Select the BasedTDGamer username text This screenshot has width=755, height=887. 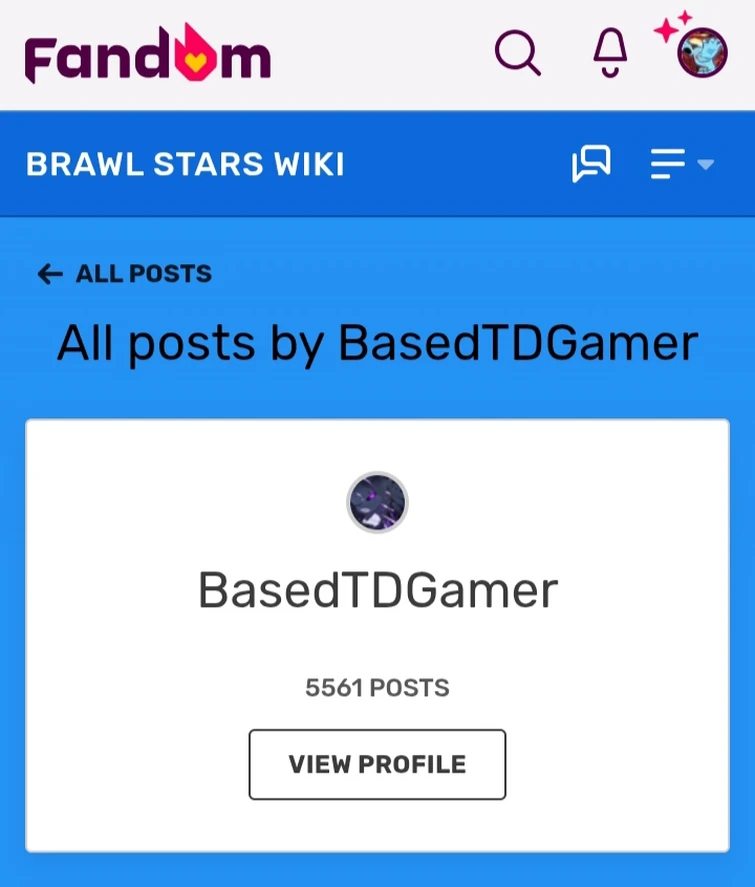377,590
